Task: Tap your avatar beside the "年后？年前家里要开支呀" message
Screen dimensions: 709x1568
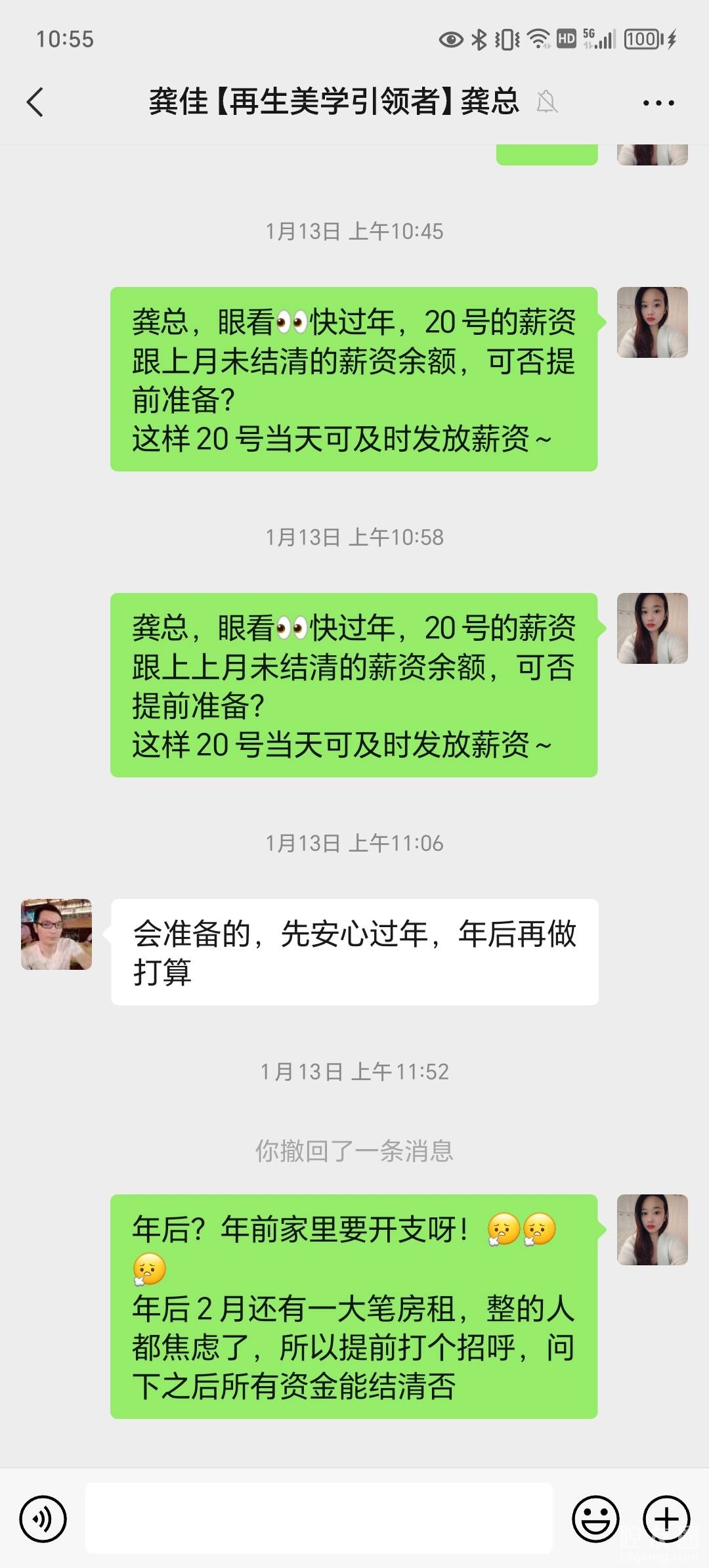Action: click(652, 1229)
